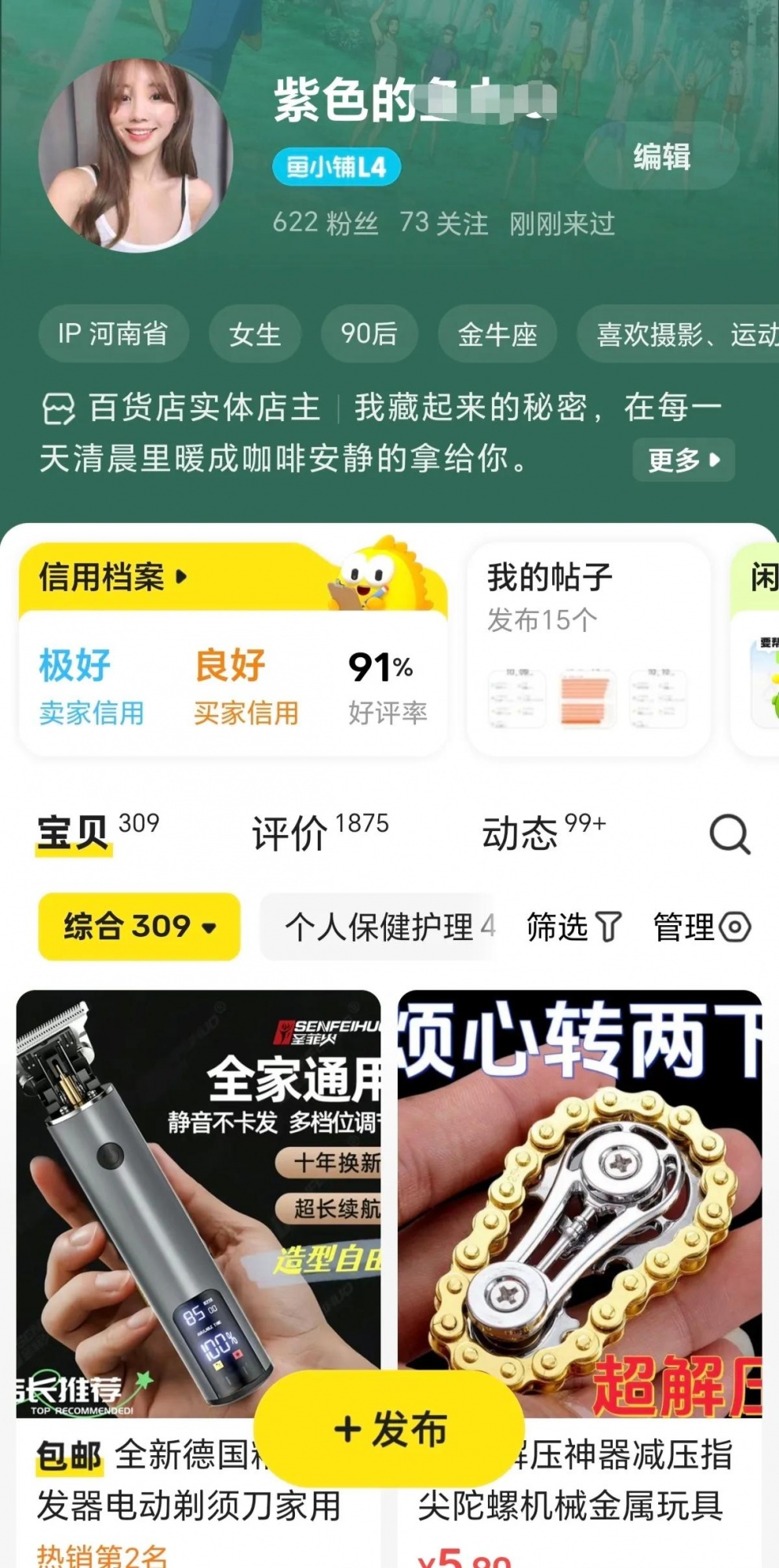Viewport: 779px width, 1568px height.
Task: Open the 筛选 filter options
Action: pos(573,927)
